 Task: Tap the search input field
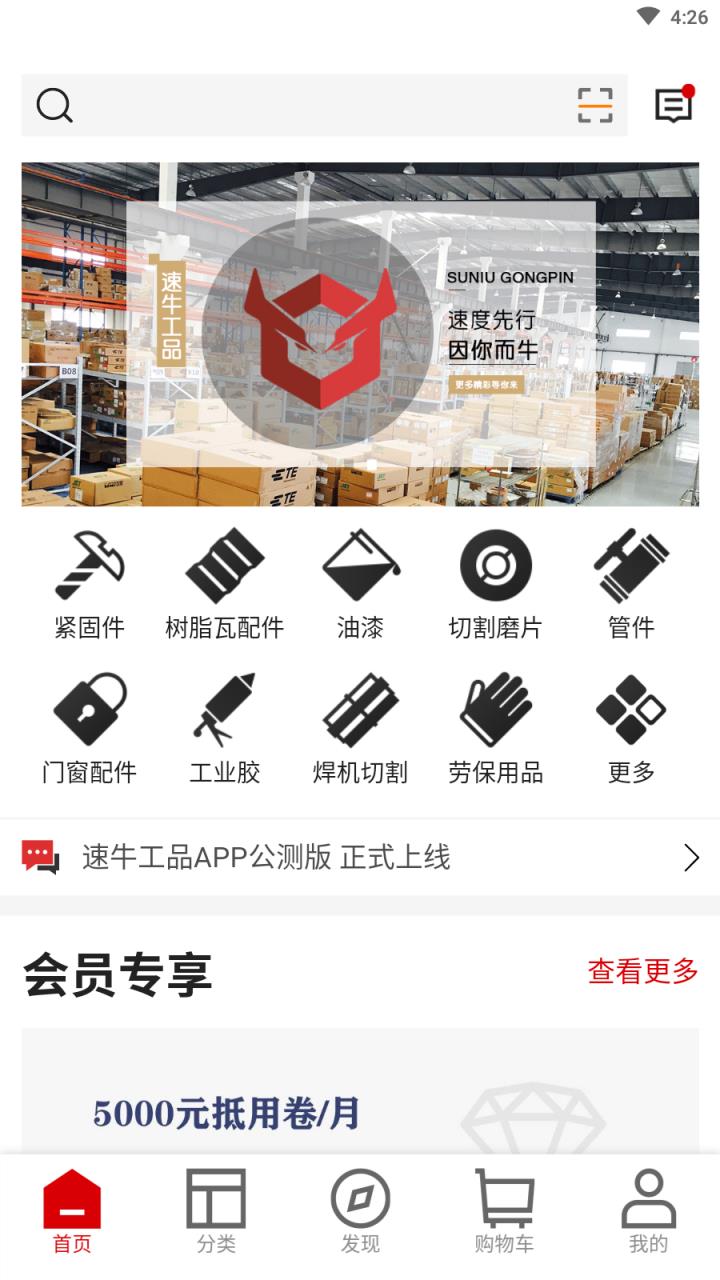pos(300,103)
